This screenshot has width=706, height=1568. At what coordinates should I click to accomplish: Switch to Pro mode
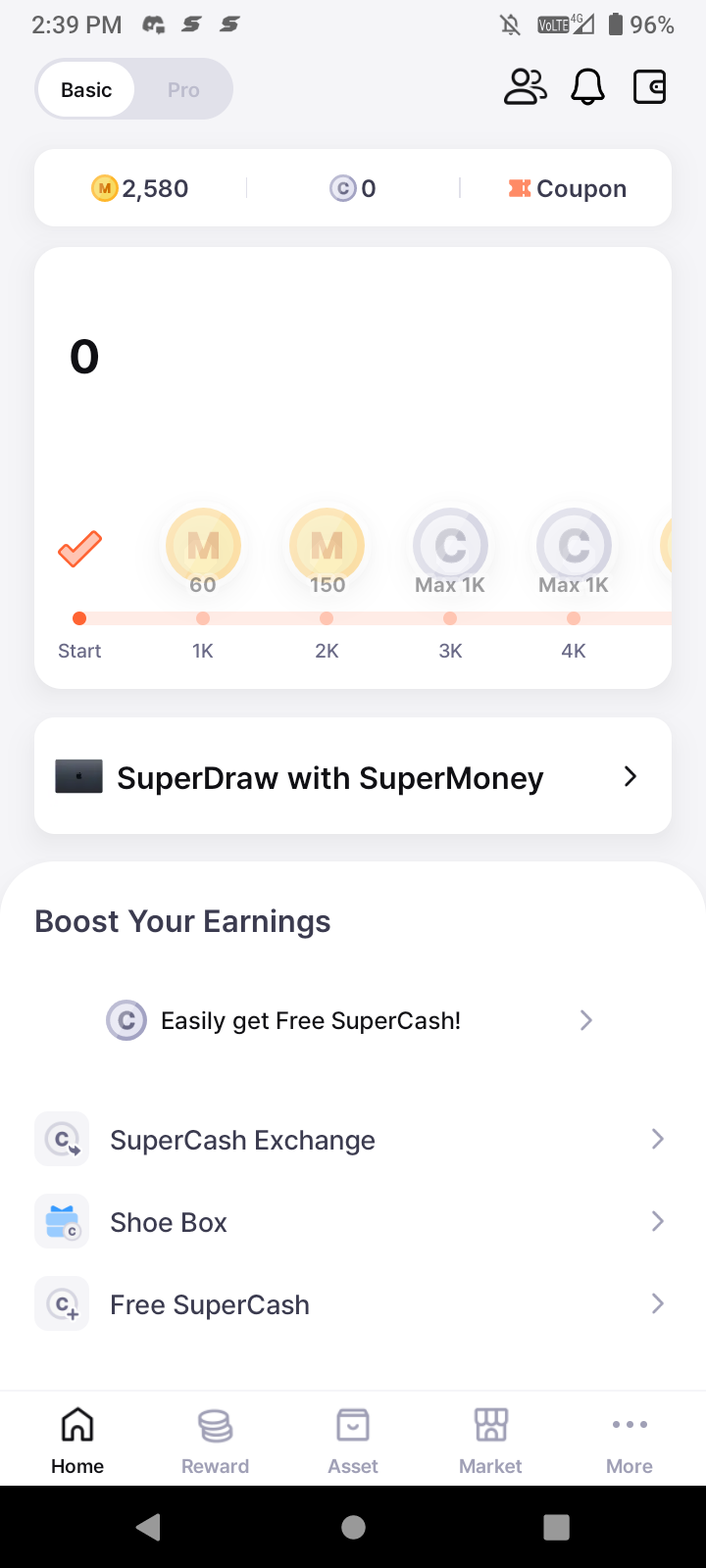pos(183,89)
